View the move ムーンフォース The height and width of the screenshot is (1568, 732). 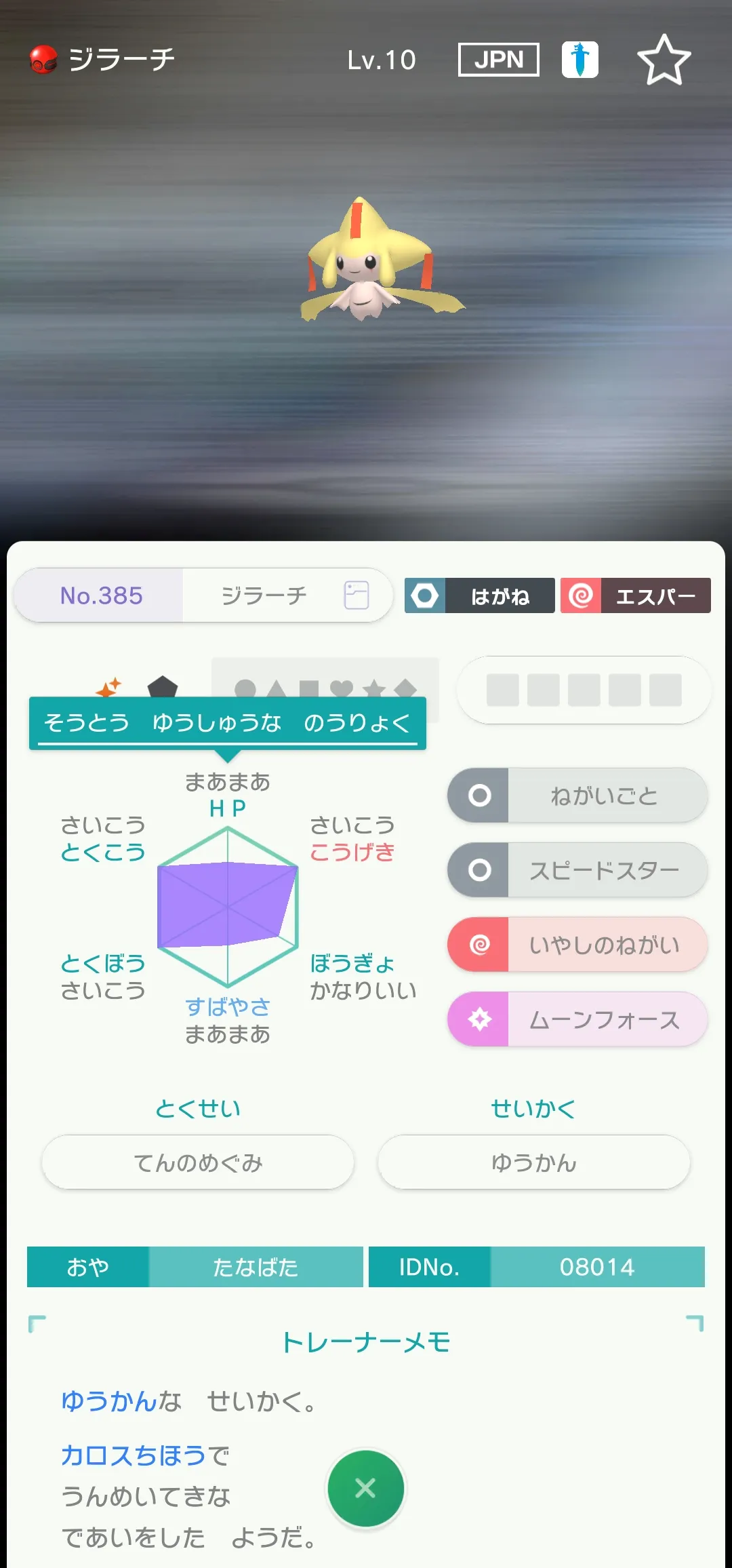coord(577,1019)
